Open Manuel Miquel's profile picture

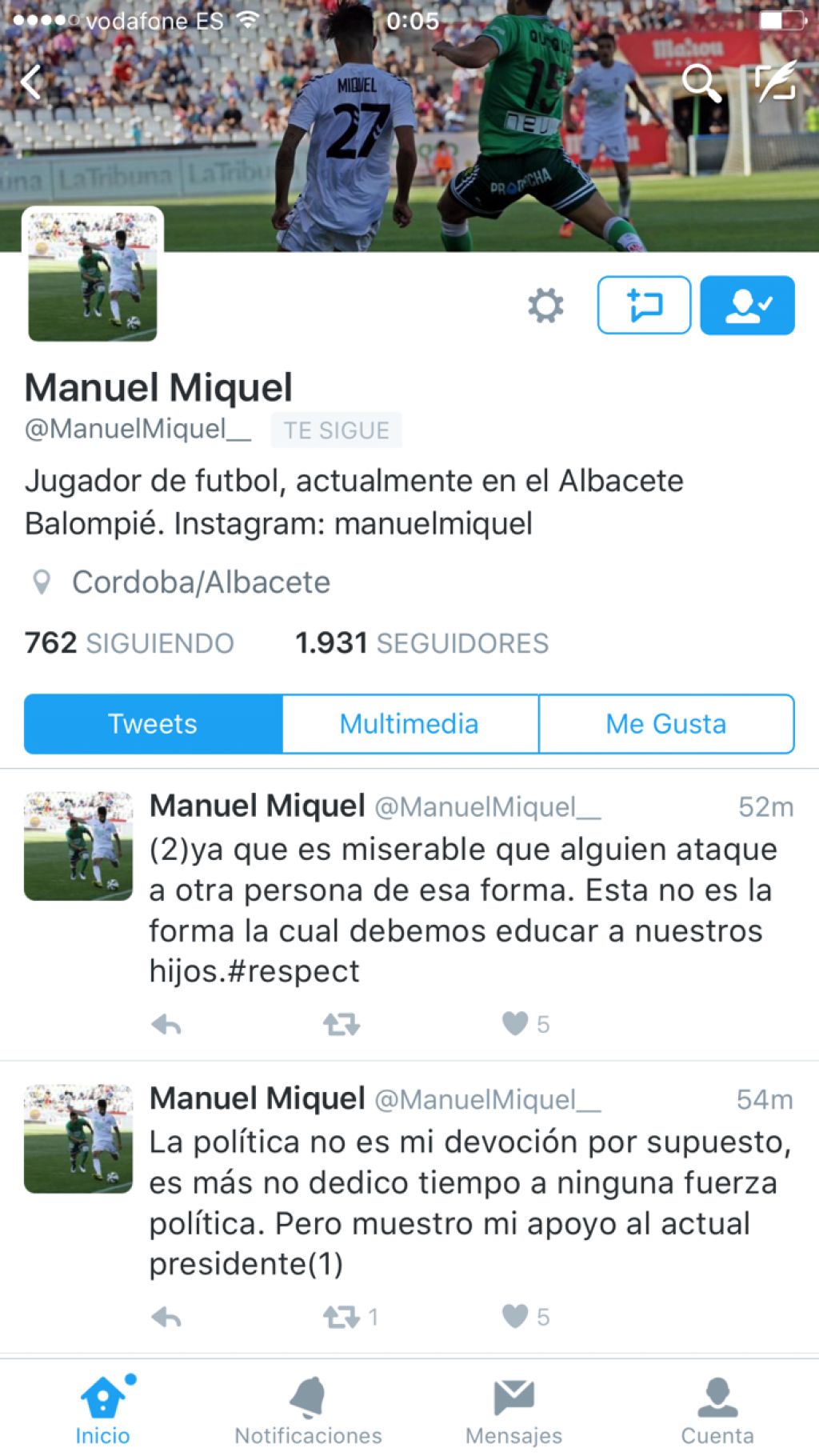pyautogui.click(x=93, y=276)
